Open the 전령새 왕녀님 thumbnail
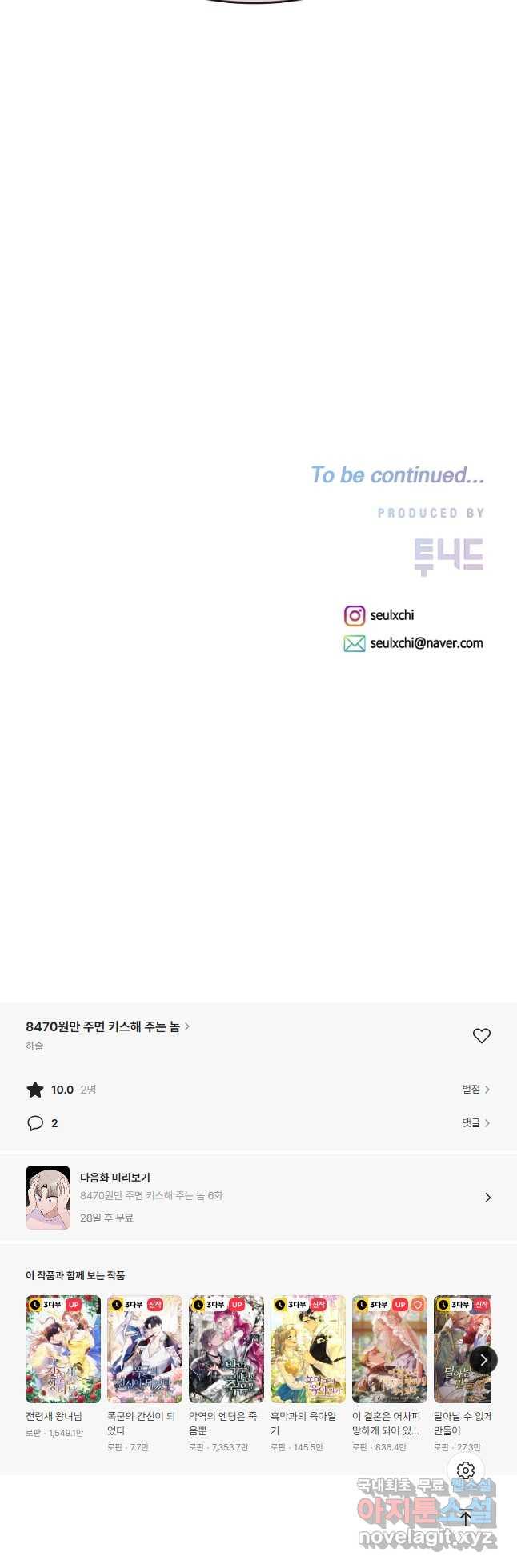 tap(63, 1349)
